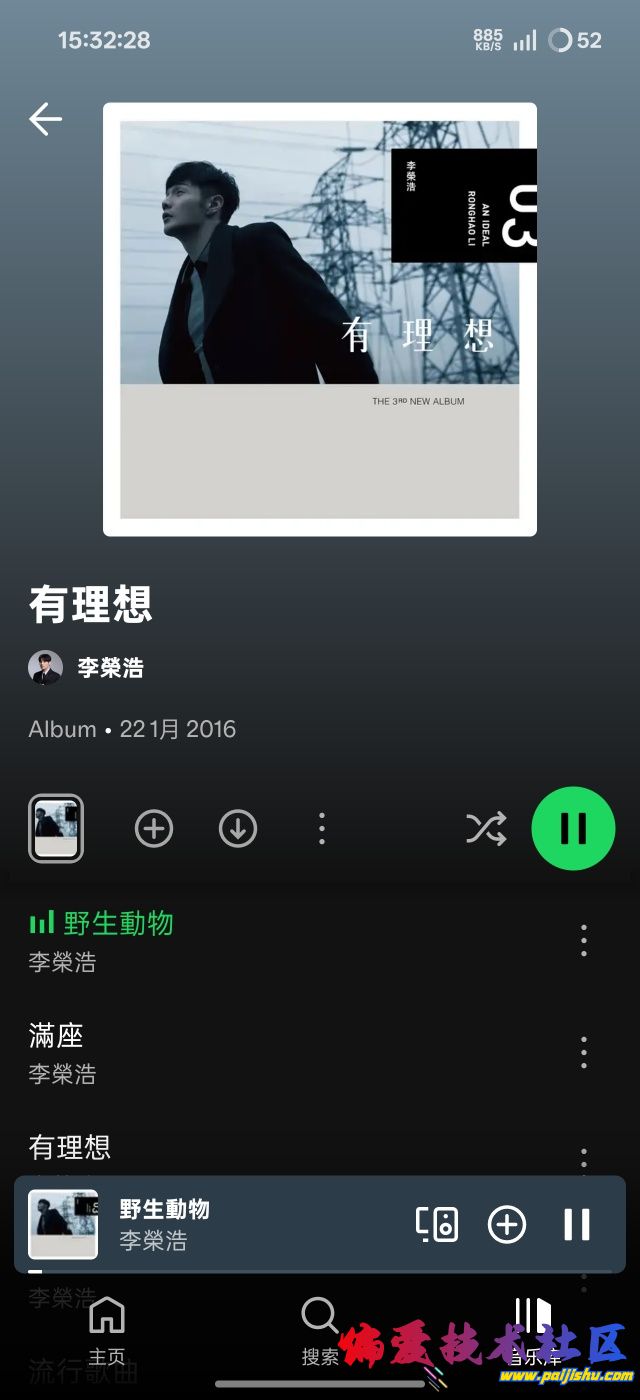The image size is (640, 1400).
Task: Open the album overflow menu
Action: 321,829
